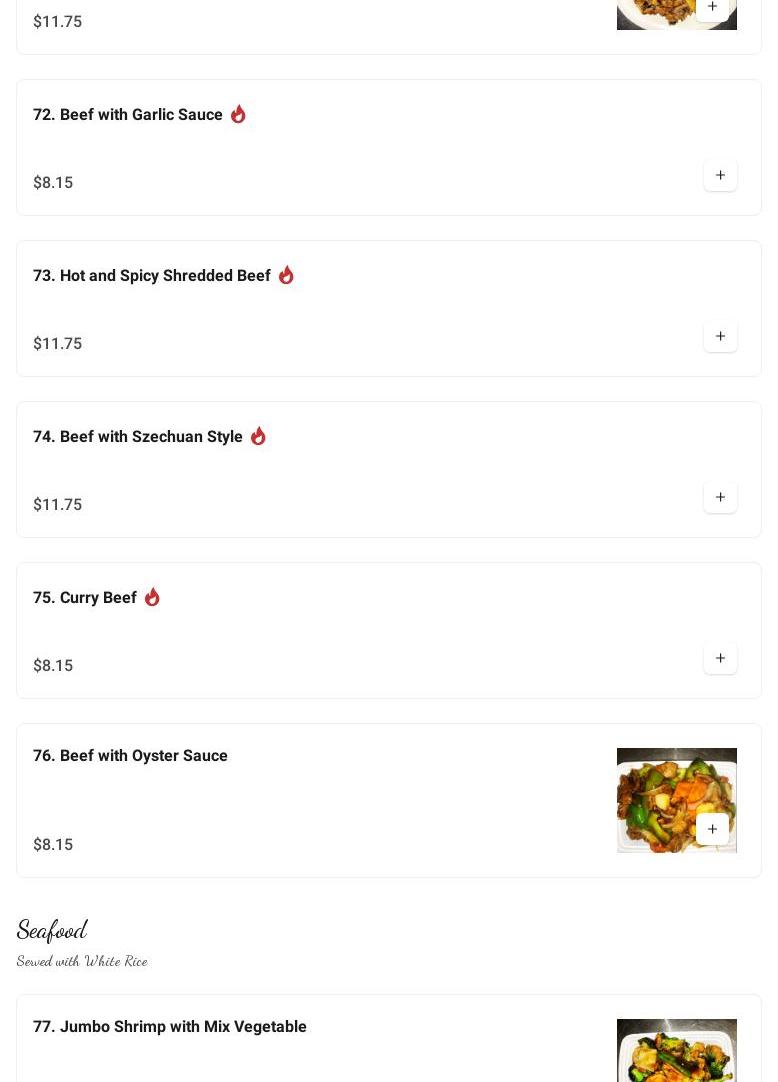Add Hot and Spicy Shredded Beef
The width and height of the screenshot is (778, 1082).
pyautogui.click(x=720, y=337)
